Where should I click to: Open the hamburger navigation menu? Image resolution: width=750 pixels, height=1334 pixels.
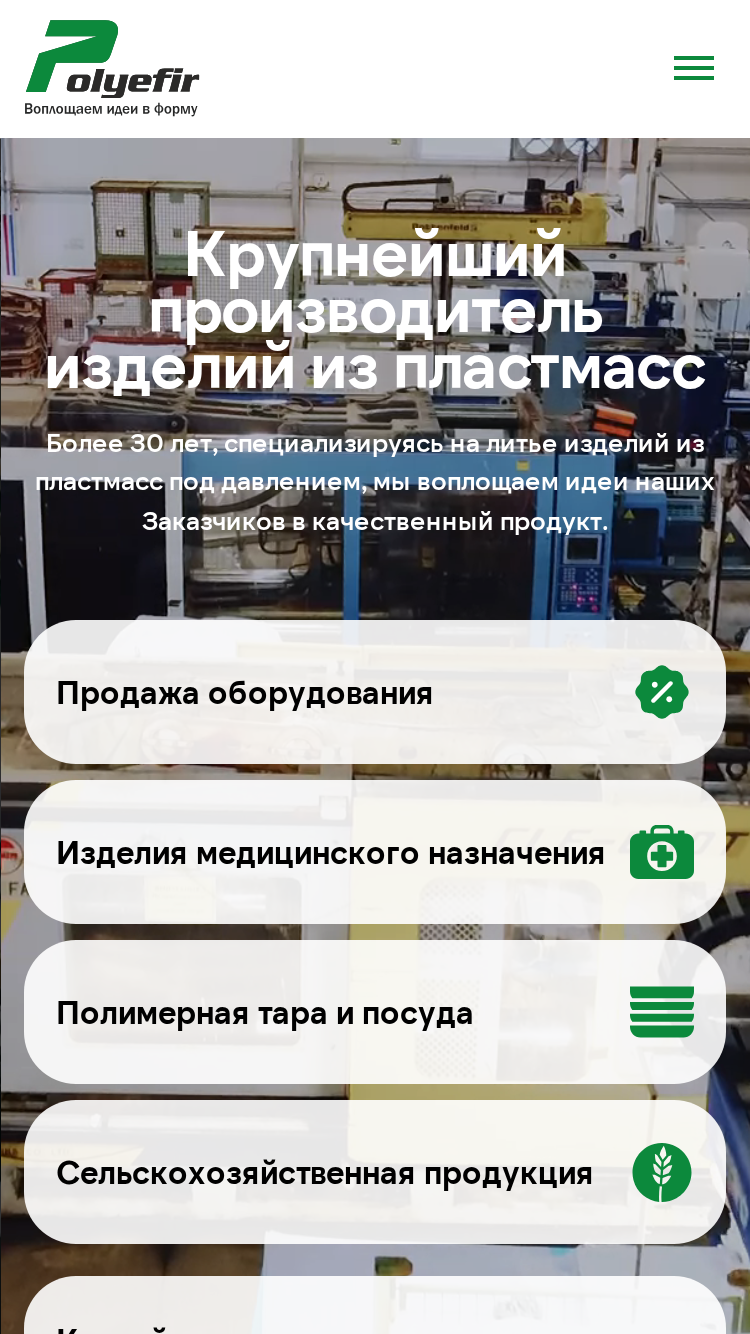click(693, 68)
